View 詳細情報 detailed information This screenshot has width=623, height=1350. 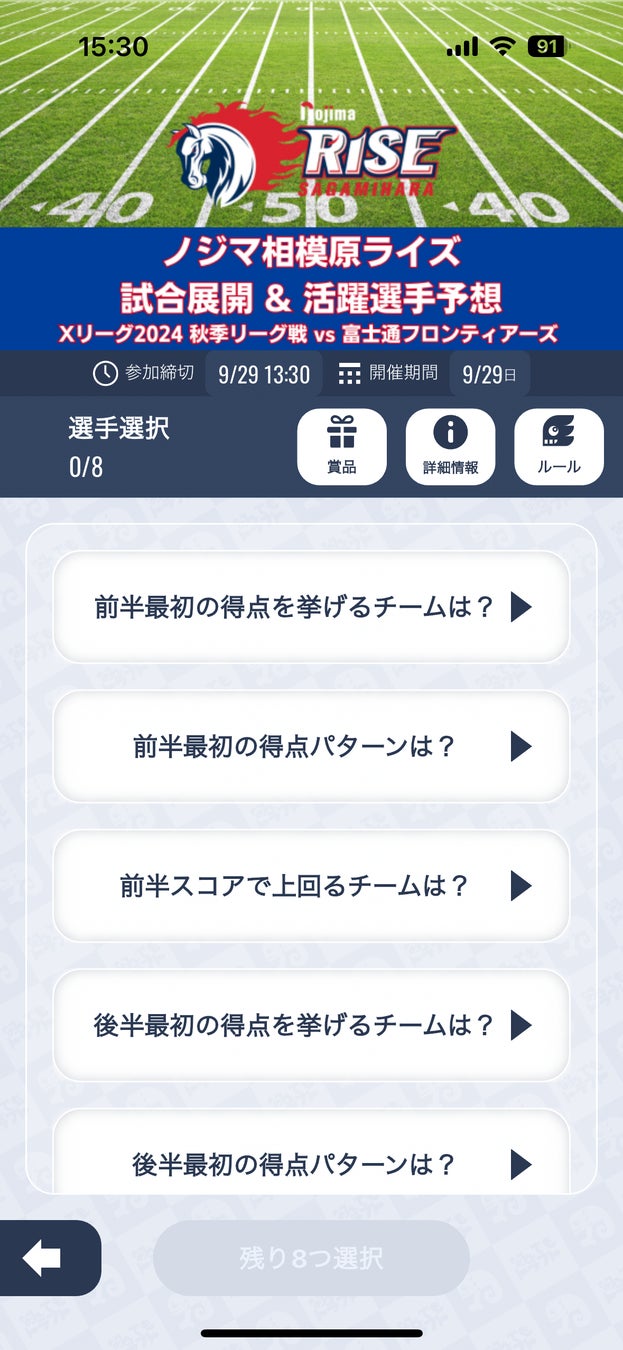[x=450, y=447]
